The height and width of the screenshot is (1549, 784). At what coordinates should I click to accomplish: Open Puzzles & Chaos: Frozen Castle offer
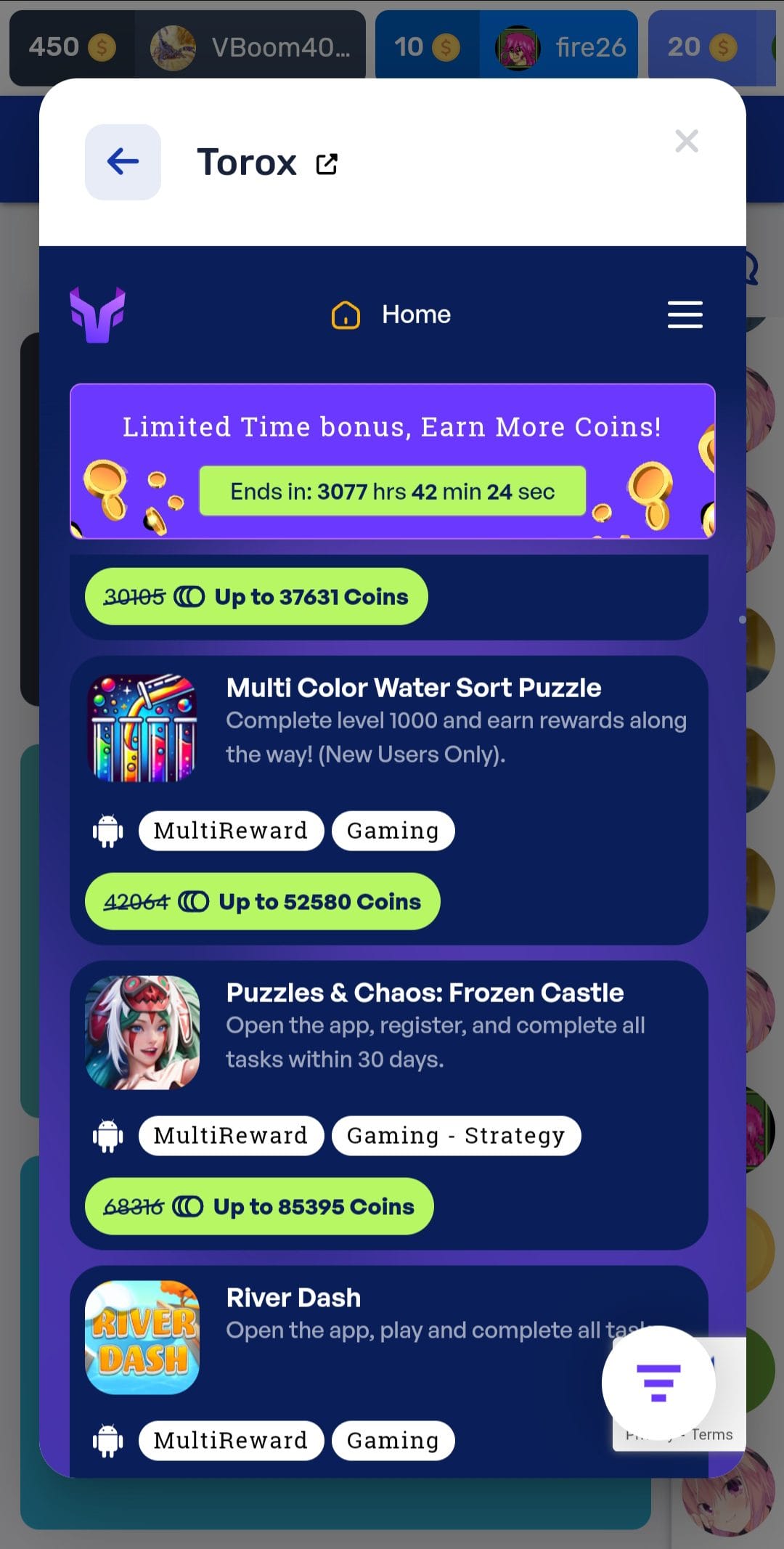425,993
